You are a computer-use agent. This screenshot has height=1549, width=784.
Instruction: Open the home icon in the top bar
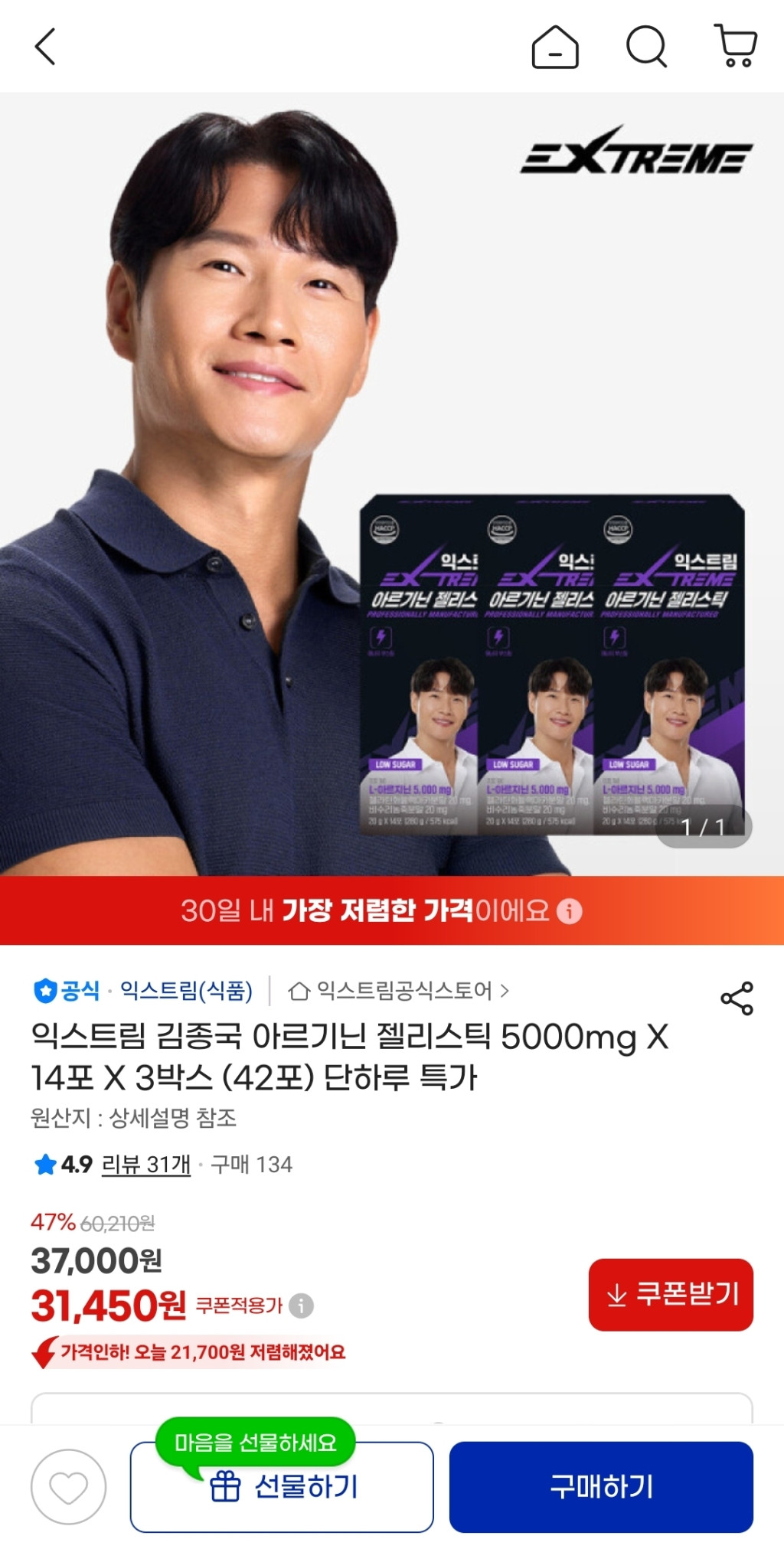555,47
